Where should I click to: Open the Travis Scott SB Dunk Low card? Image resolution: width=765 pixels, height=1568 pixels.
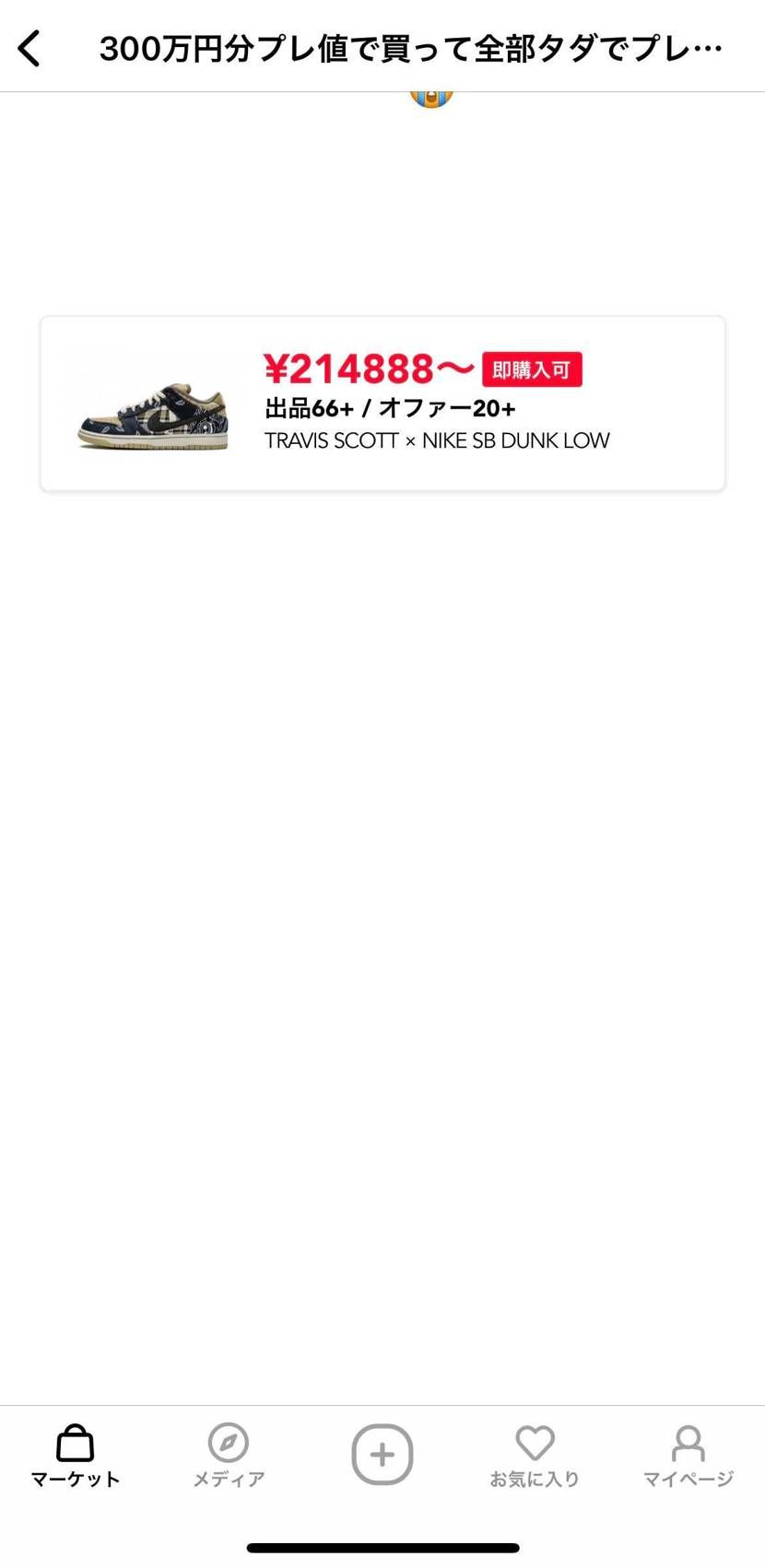382,404
